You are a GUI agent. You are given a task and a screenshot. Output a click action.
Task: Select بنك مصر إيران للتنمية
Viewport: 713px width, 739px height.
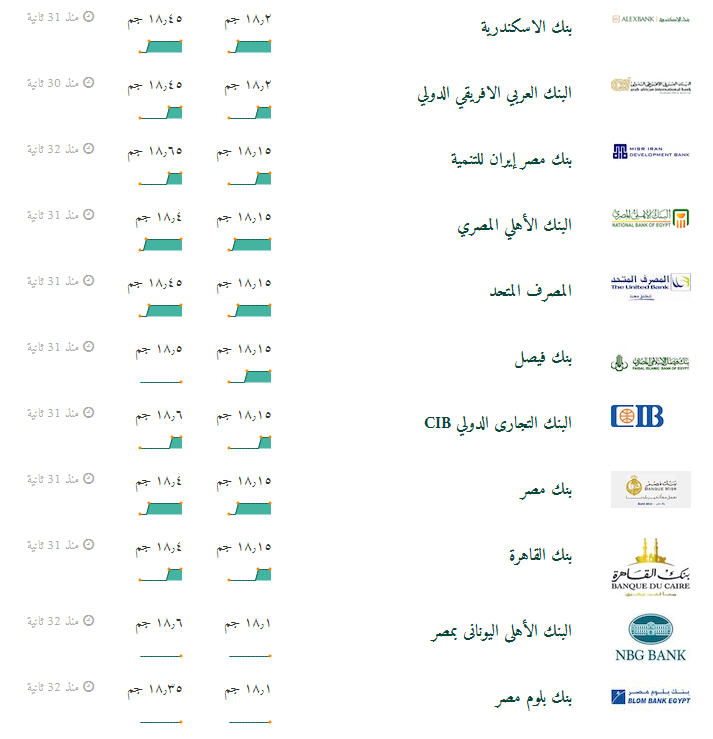point(512,159)
